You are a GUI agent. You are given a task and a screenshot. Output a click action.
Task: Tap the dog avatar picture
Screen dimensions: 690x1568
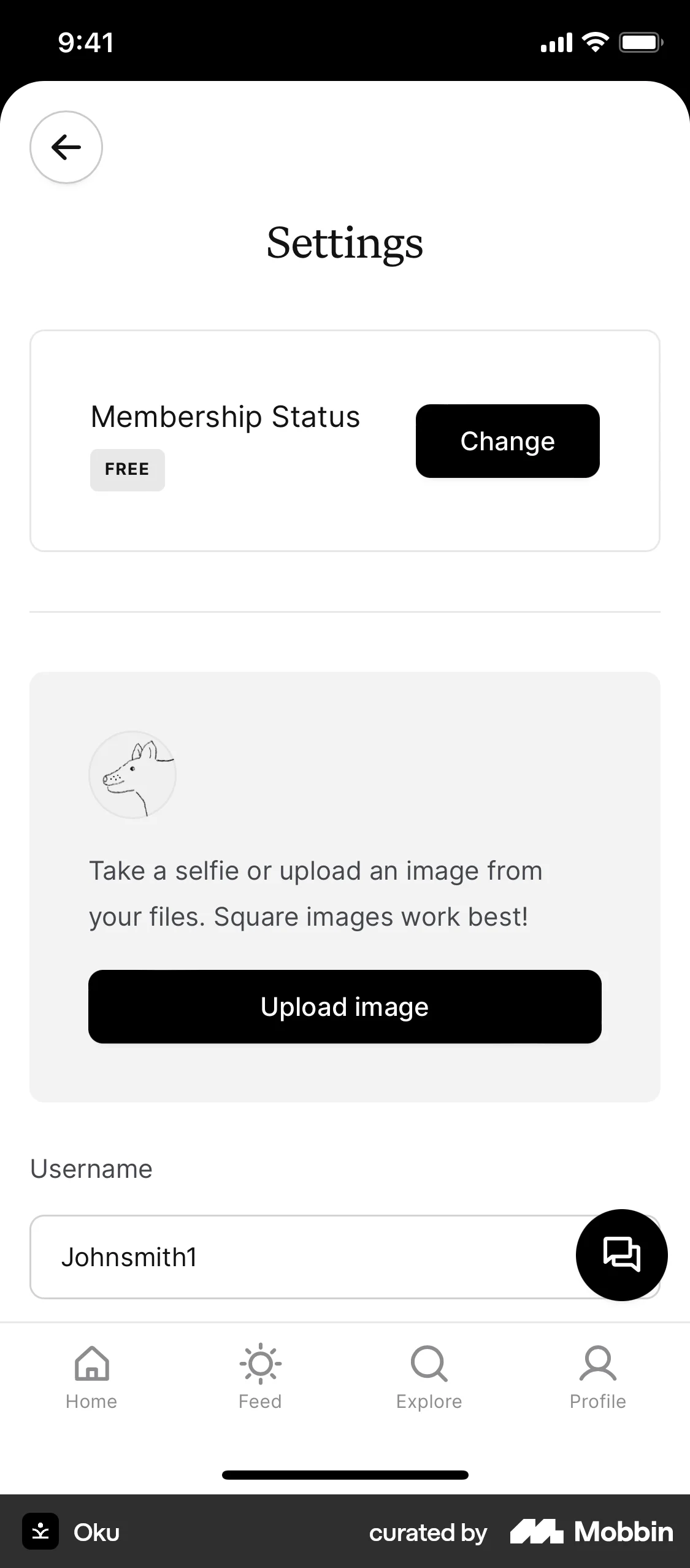coord(132,775)
